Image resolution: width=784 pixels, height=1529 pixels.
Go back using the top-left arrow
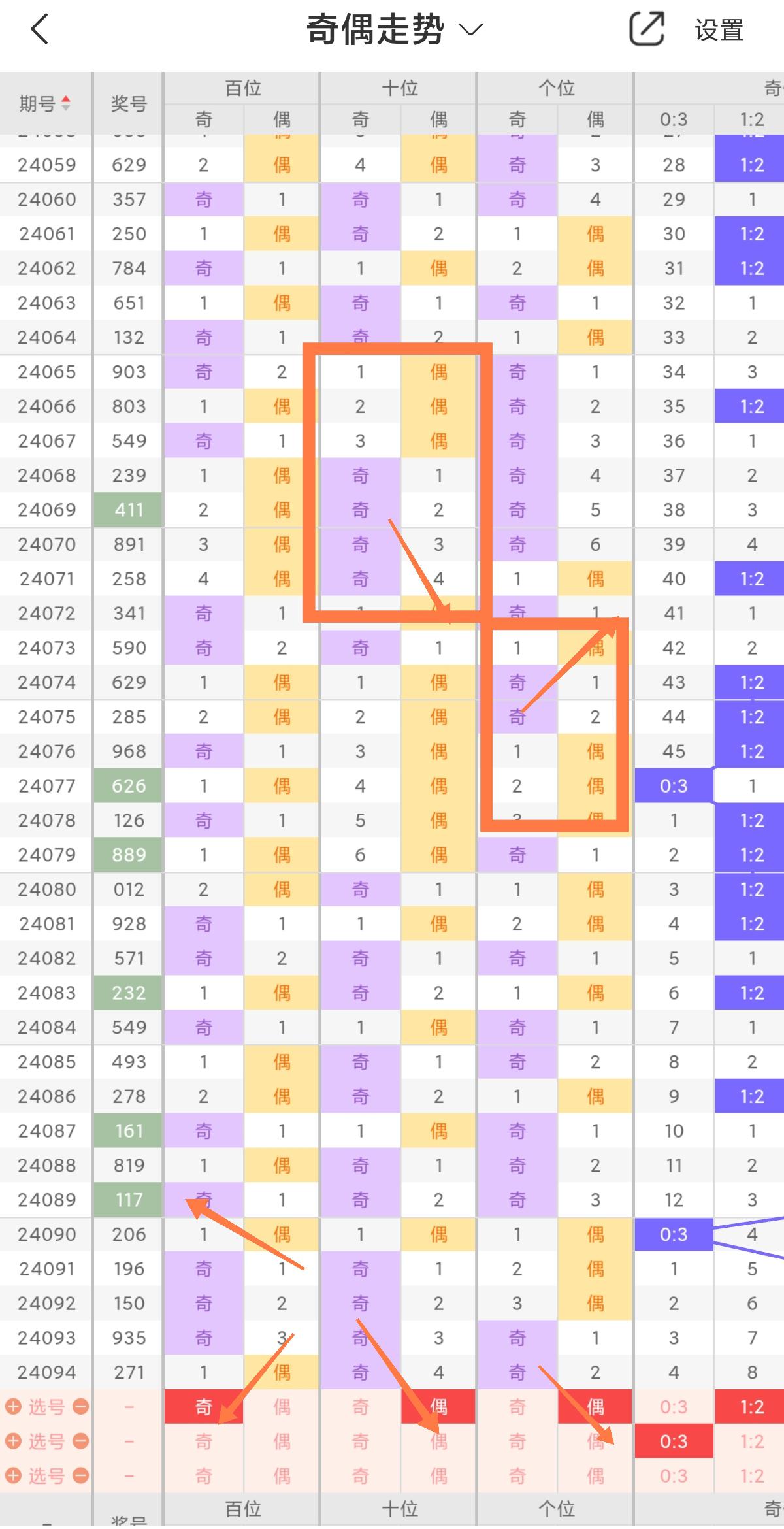point(41,30)
